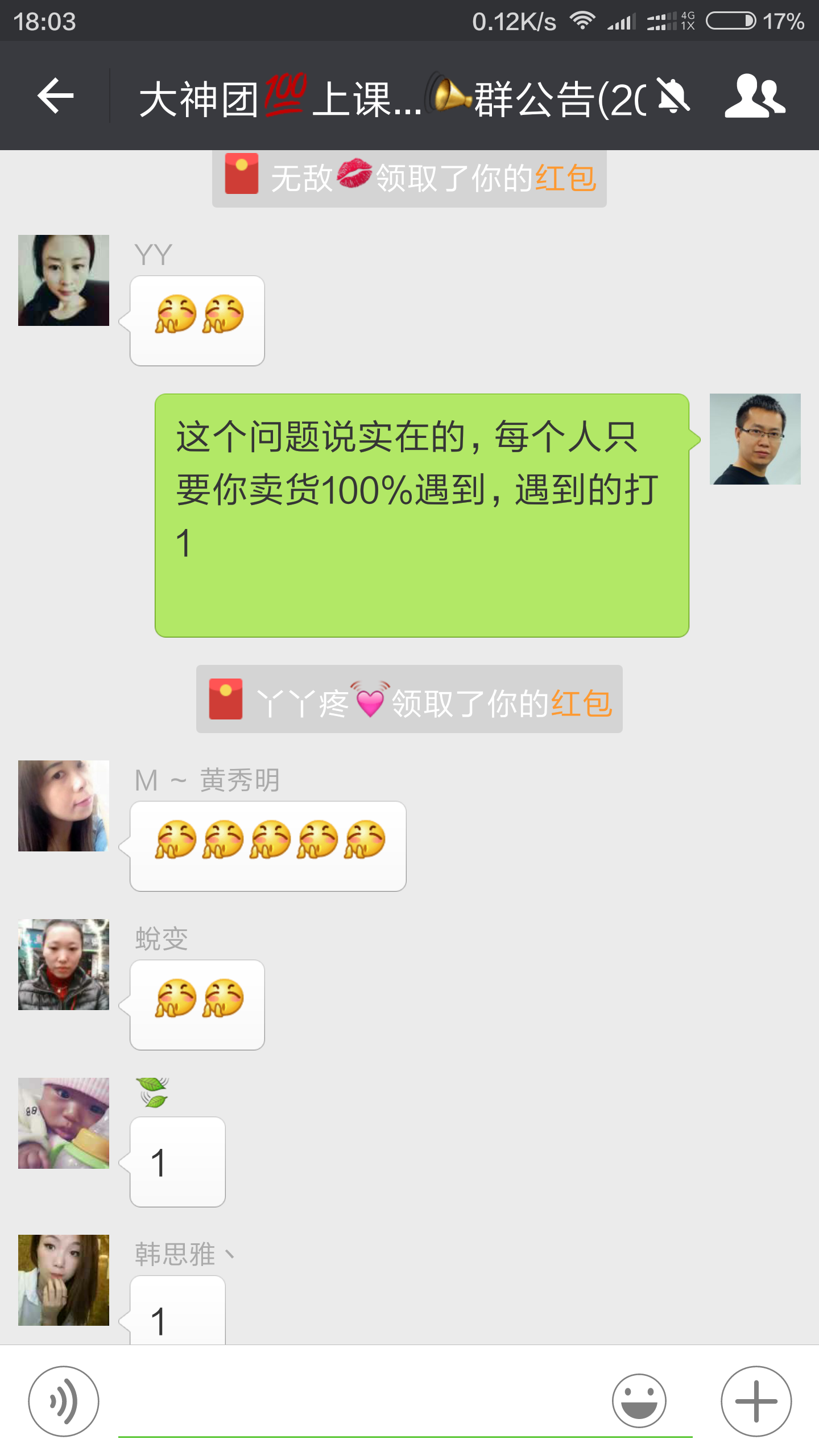
Task: Open M ~ 黄秀明's avatar
Action: pyautogui.click(x=64, y=806)
